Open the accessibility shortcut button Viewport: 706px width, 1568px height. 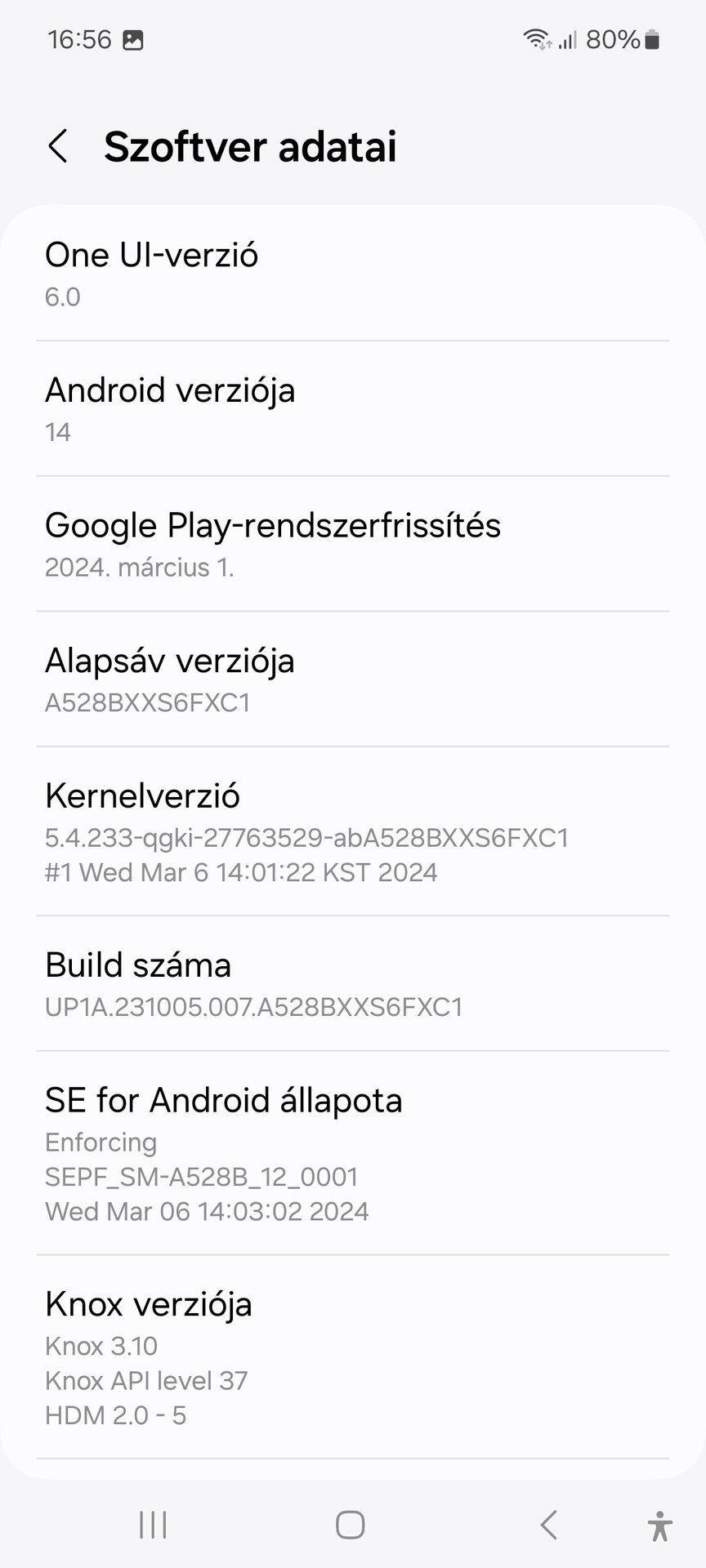pos(659,1525)
